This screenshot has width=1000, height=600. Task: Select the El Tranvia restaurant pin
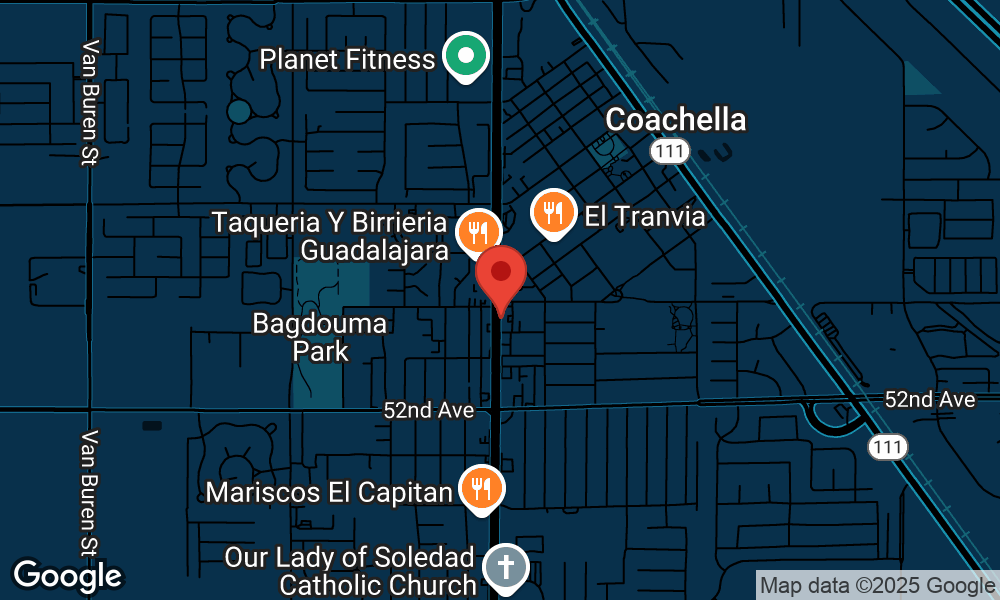coord(552,212)
